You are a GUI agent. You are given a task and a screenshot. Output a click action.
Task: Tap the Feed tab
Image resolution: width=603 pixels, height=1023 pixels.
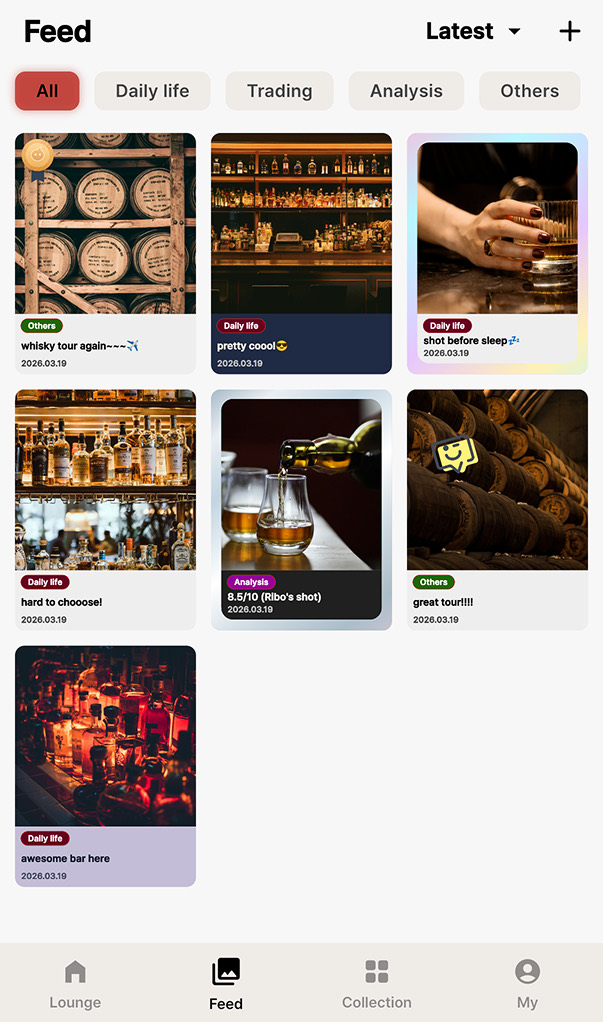[226, 983]
